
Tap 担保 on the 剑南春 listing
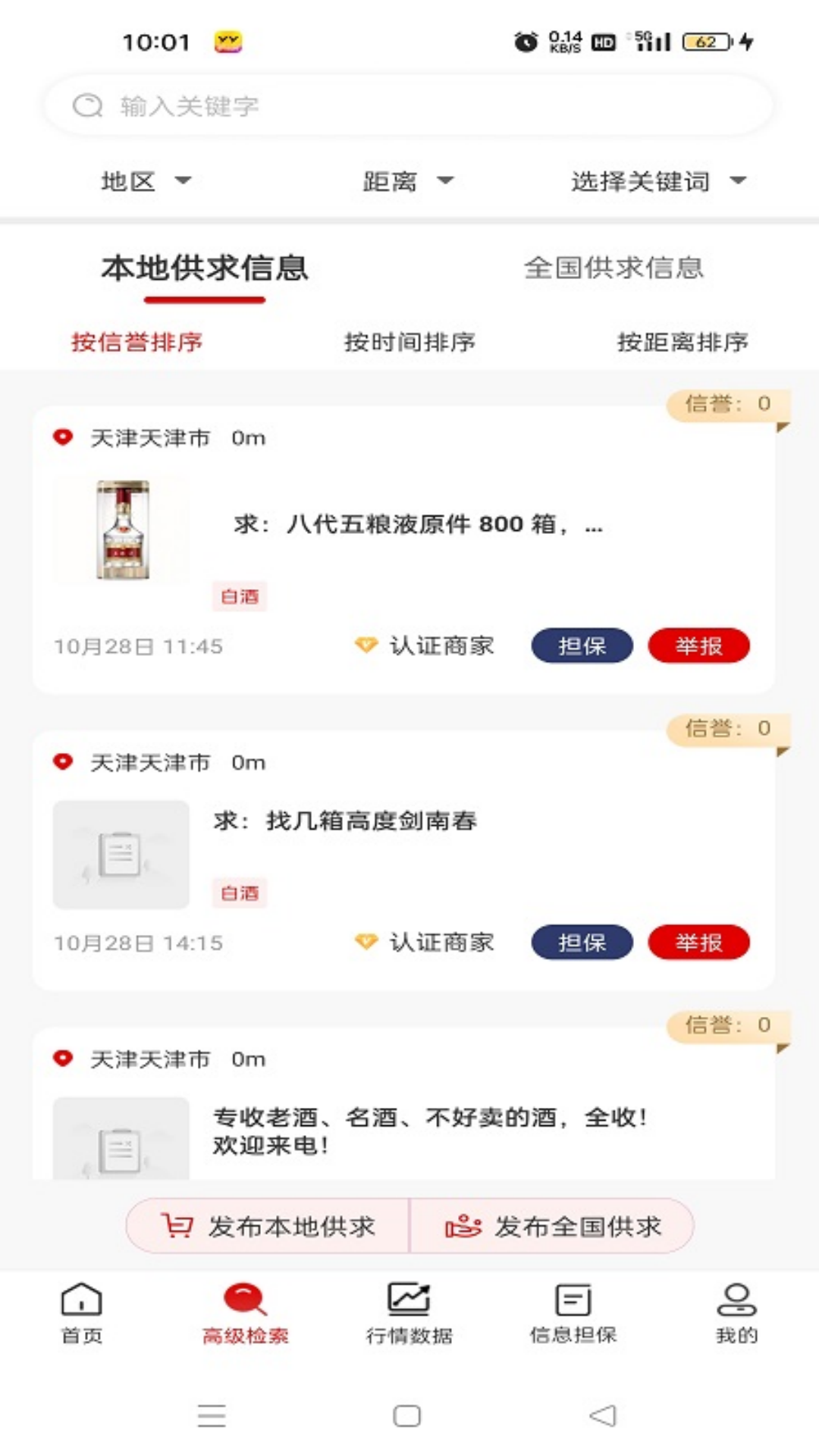[x=581, y=943]
